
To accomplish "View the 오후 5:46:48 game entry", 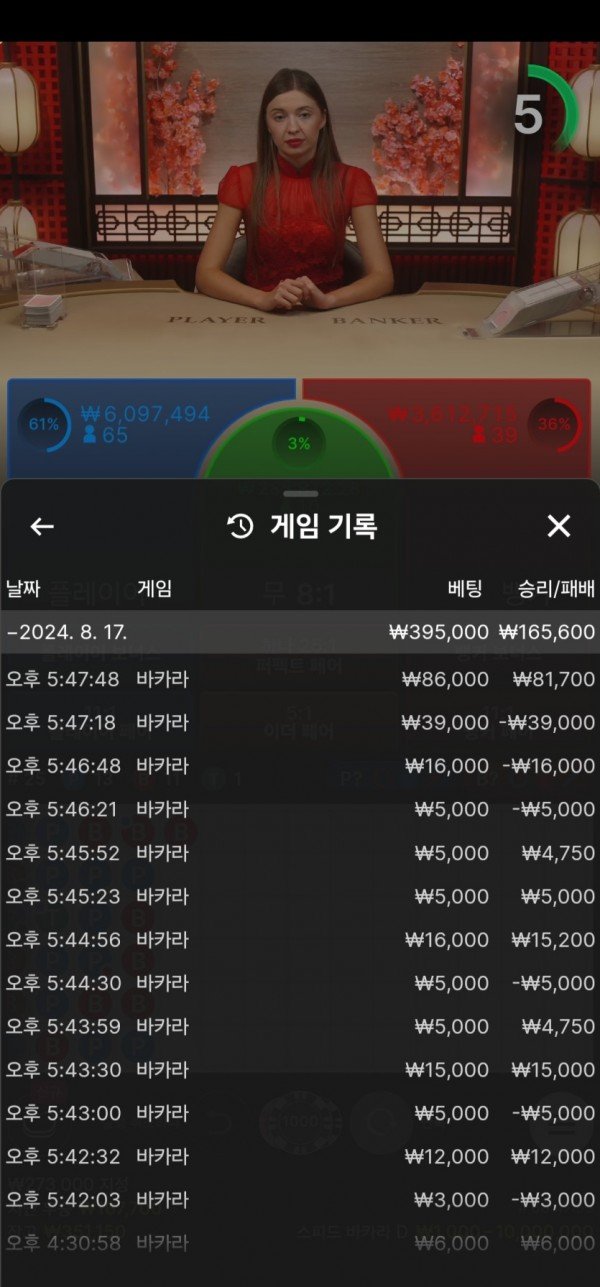I will tap(300, 766).
